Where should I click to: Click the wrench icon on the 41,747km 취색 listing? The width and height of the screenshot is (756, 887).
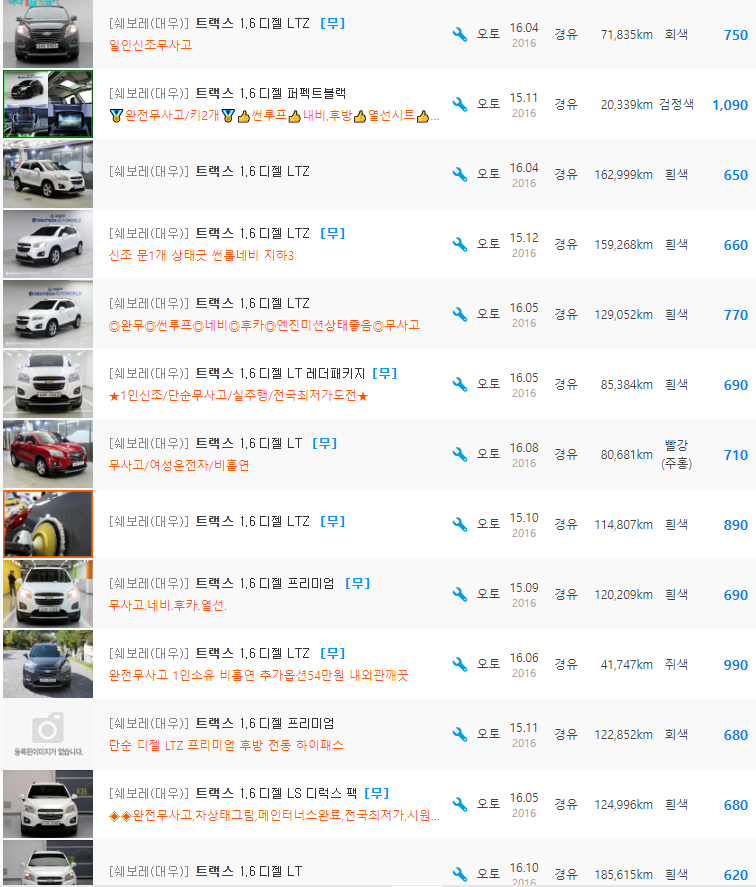tap(460, 664)
